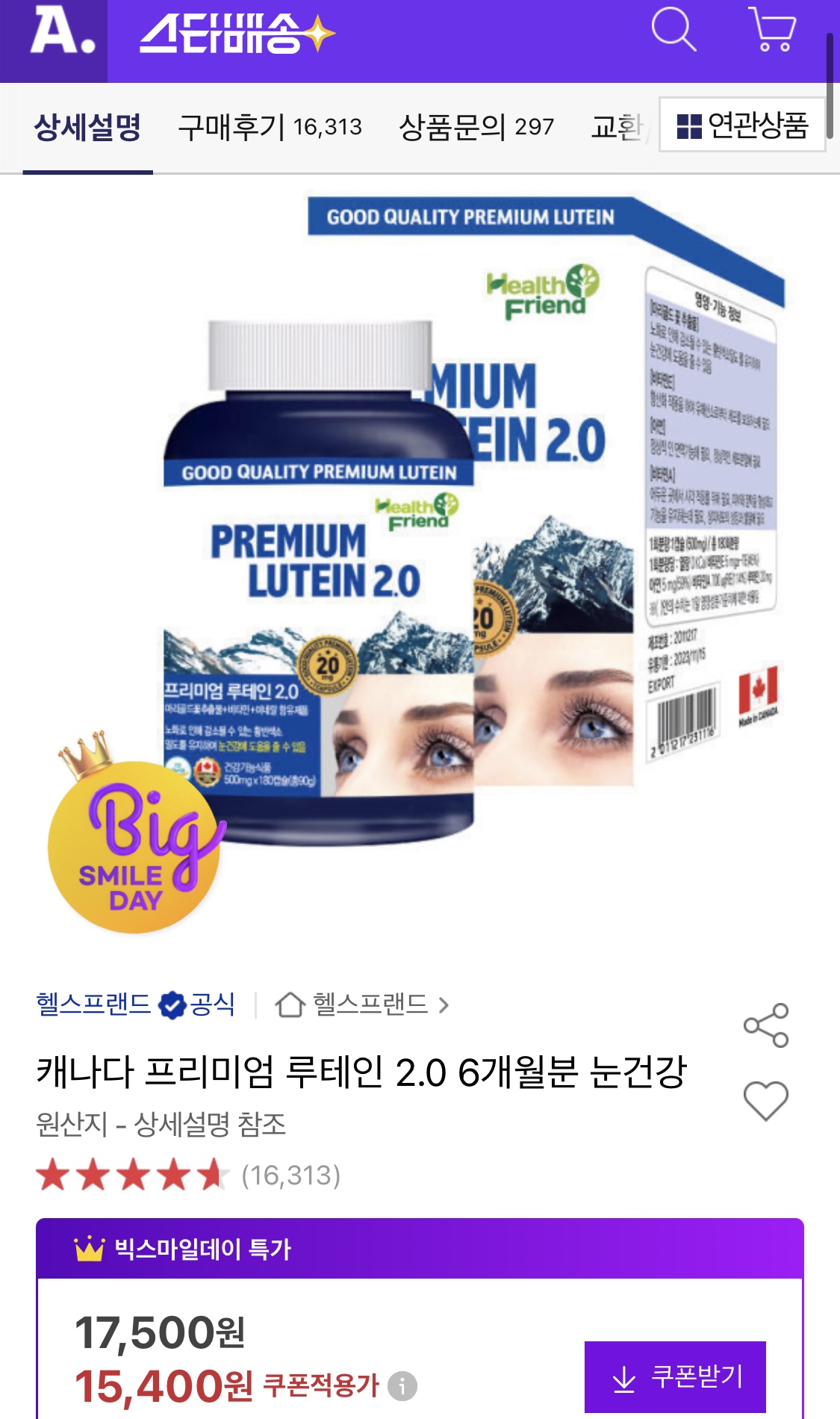Switch to the 구매후기 16,313 tab
Screen dimensions: 840x1419
(270, 127)
